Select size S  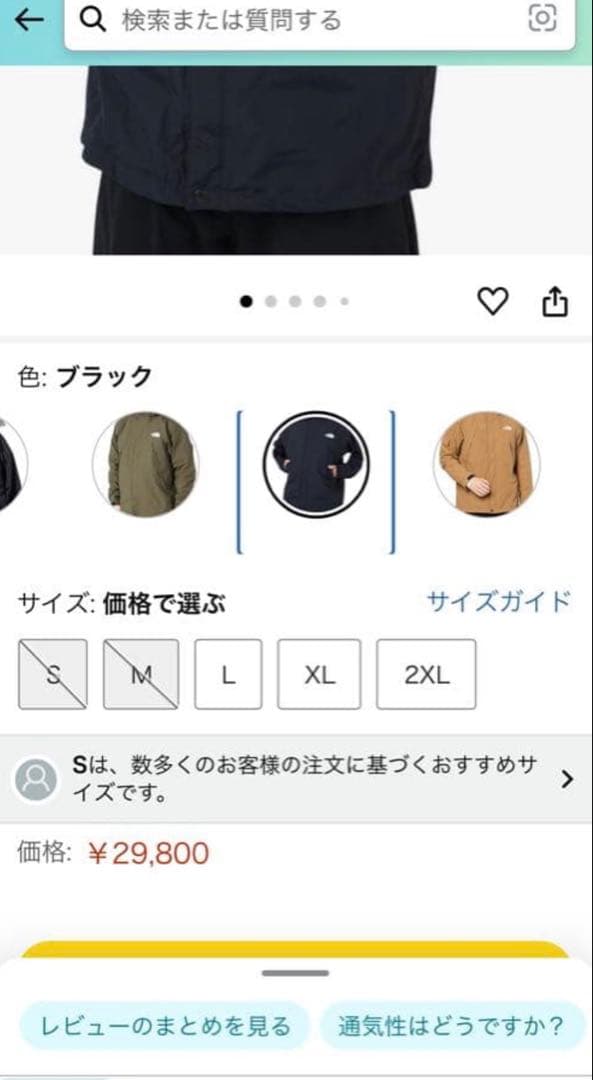coord(52,674)
